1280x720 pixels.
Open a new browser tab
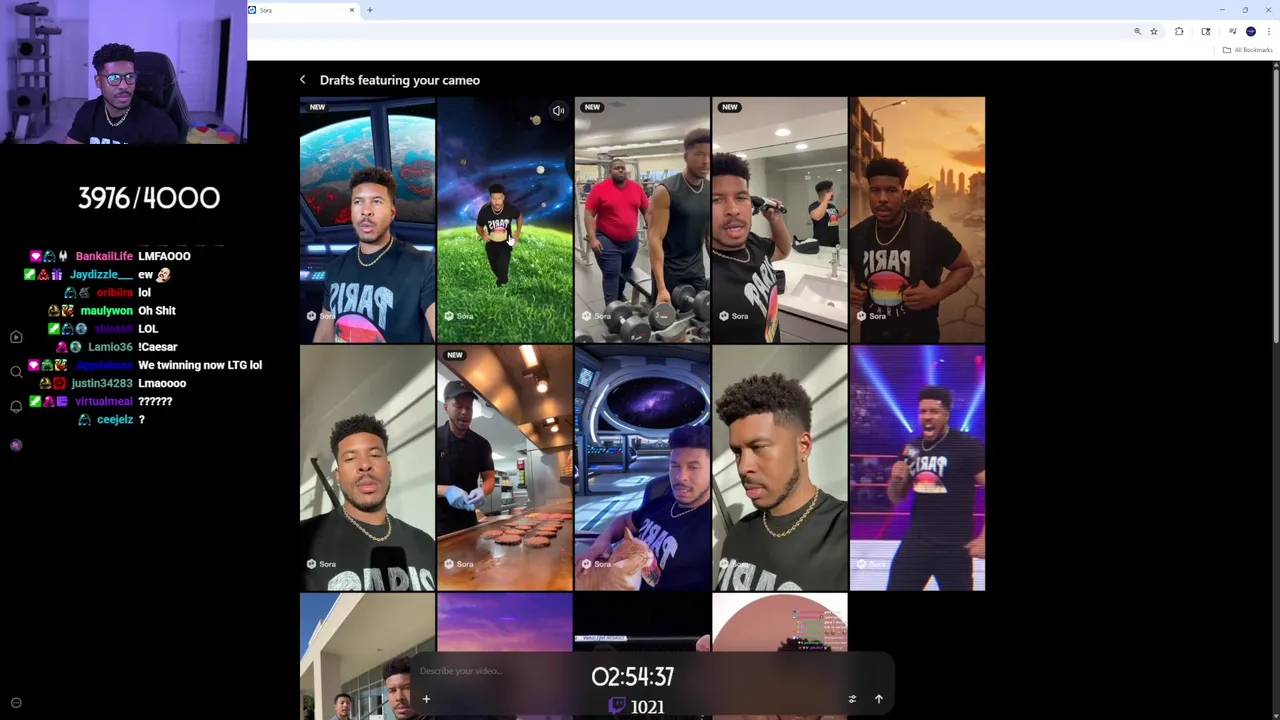pyautogui.click(x=370, y=10)
